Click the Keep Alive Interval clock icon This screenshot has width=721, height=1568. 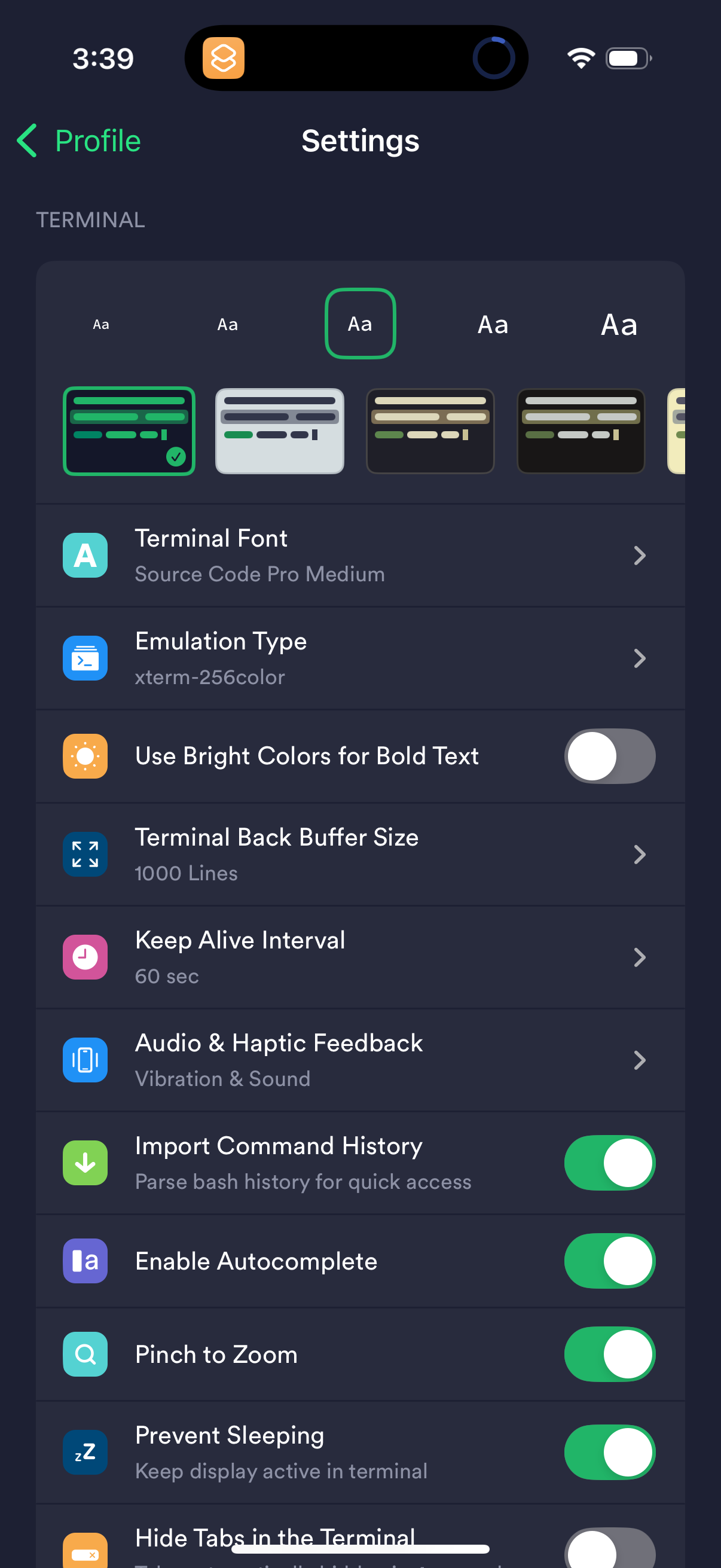coord(84,957)
